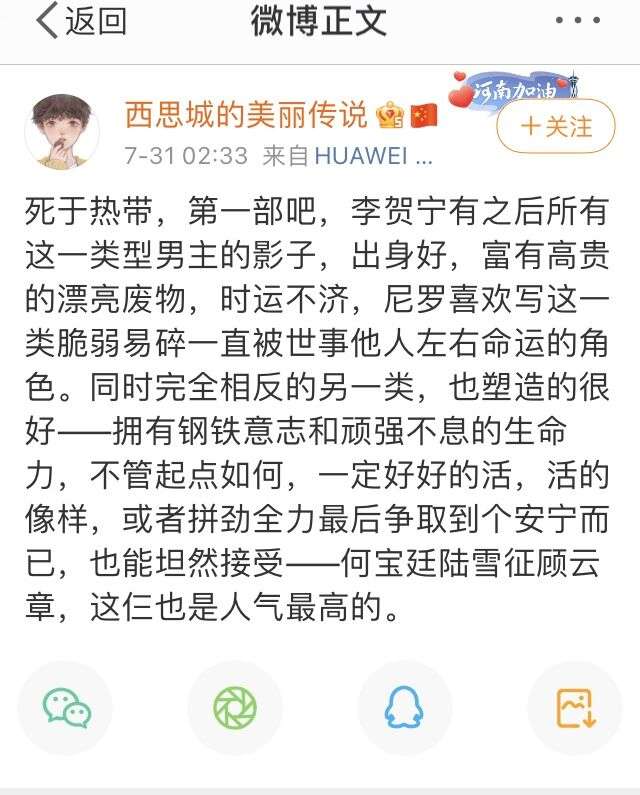
Task: Go back using the 返回 button
Action: [82, 22]
